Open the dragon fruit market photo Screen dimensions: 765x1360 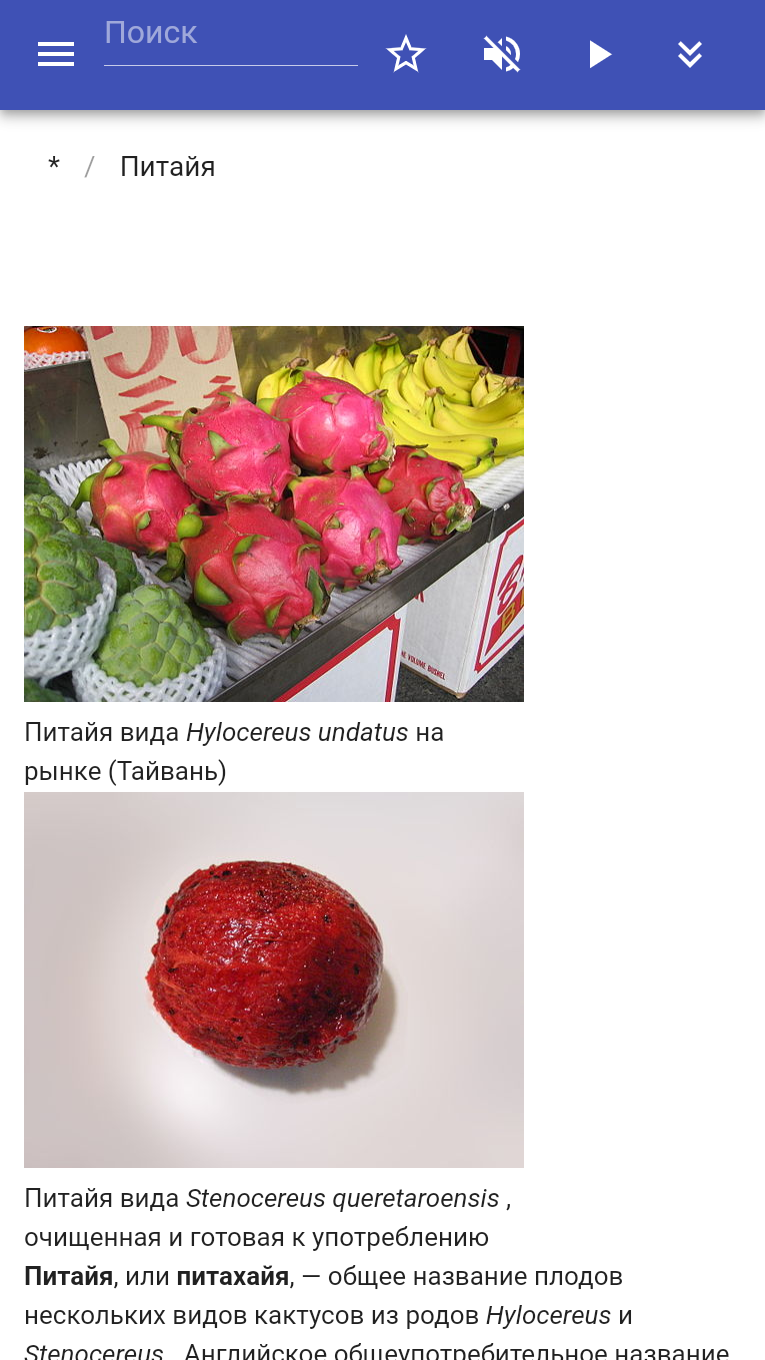click(274, 513)
